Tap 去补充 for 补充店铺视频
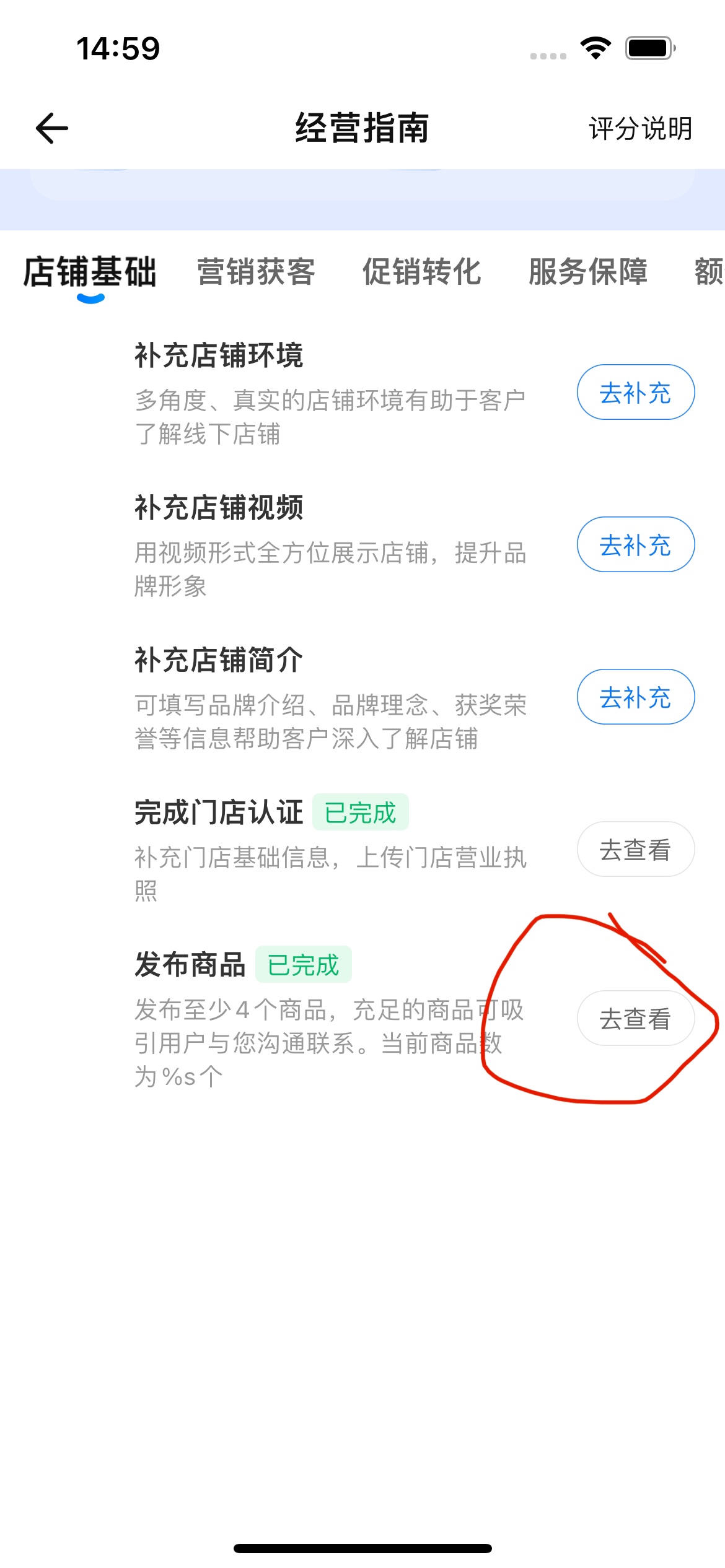The height and width of the screenshot is (1568, 725). [636, 544]
